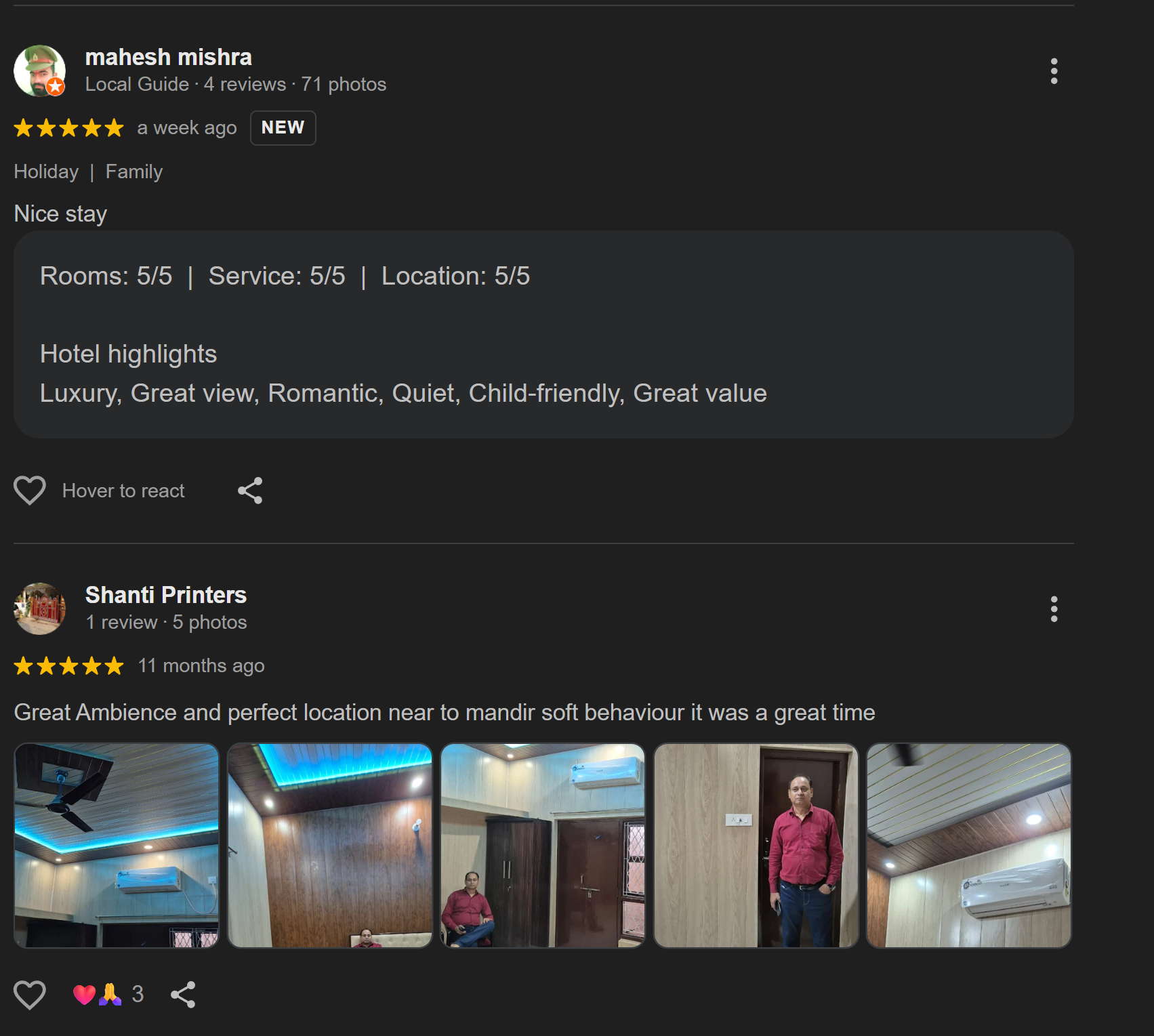Screen dimensions: 1154x1036
Task: Open Shanti Printers' profile name
Action: click(165, 595)
